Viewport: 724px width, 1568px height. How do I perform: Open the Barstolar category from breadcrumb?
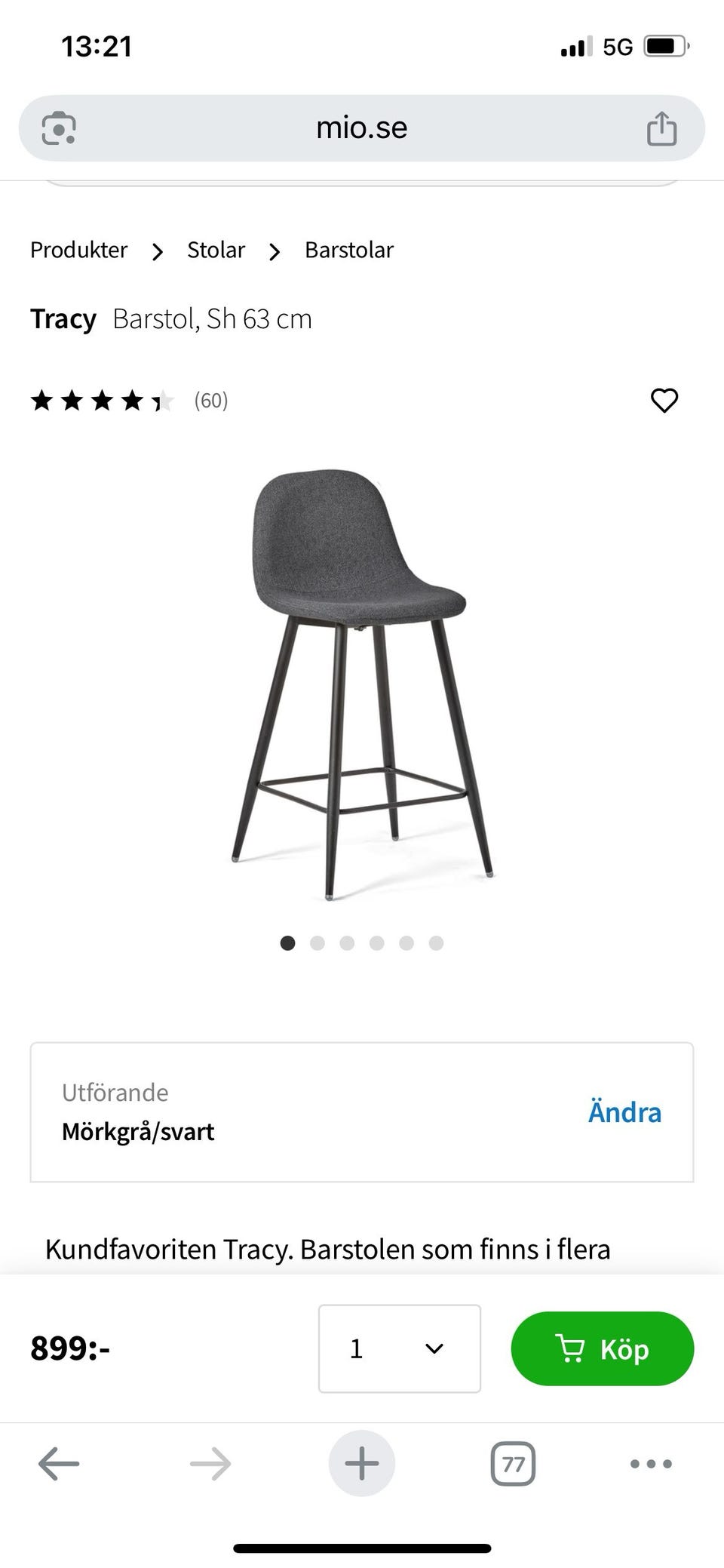[348, 250]
